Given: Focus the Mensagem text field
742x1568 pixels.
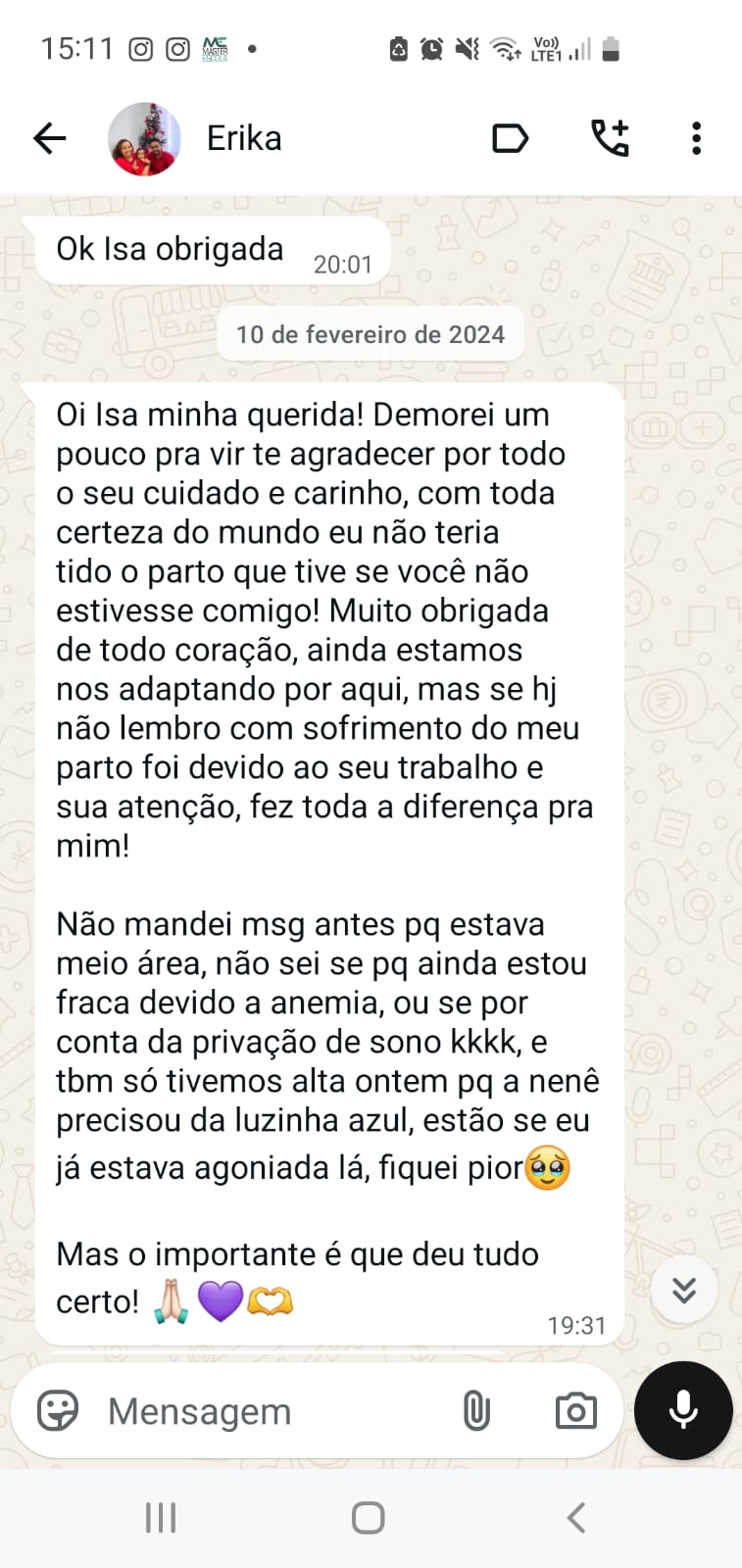Looking at the screenshot, I should (265, 1411).
